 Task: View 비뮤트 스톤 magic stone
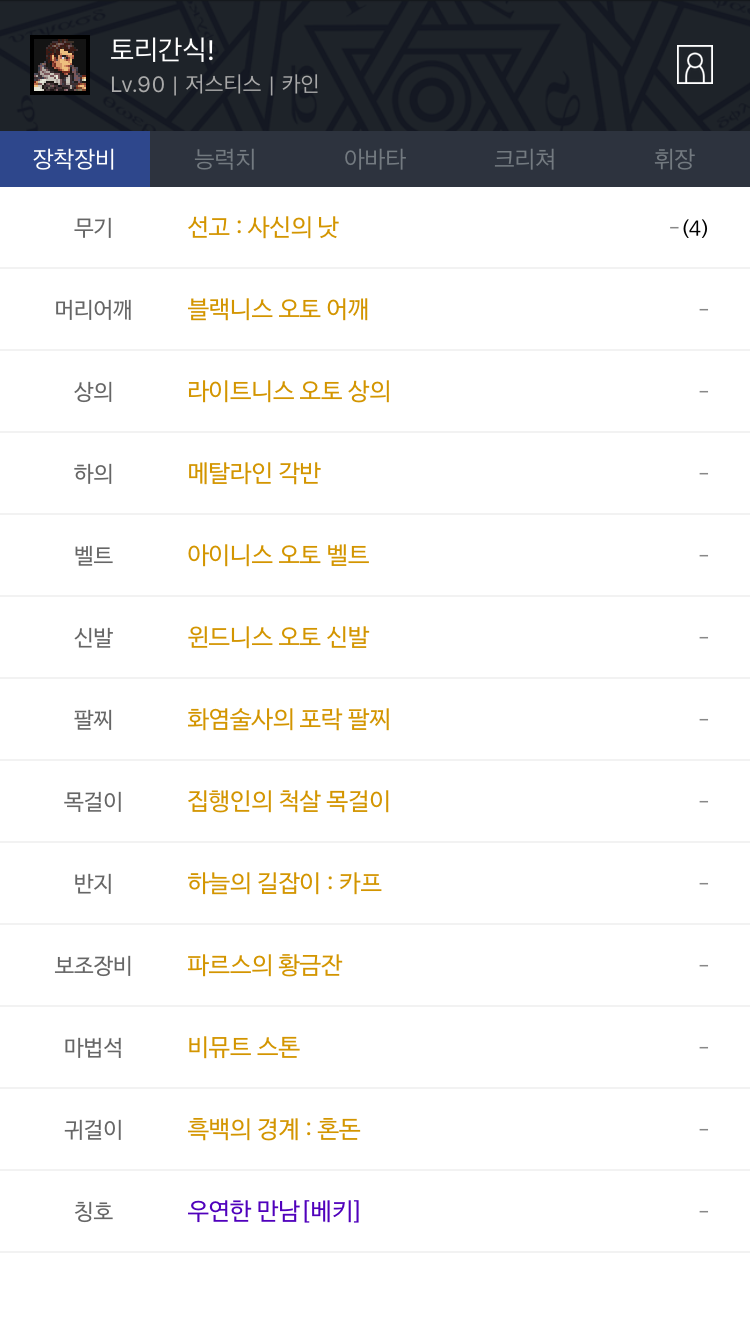pyautogui.click(x=244, y=1047)
